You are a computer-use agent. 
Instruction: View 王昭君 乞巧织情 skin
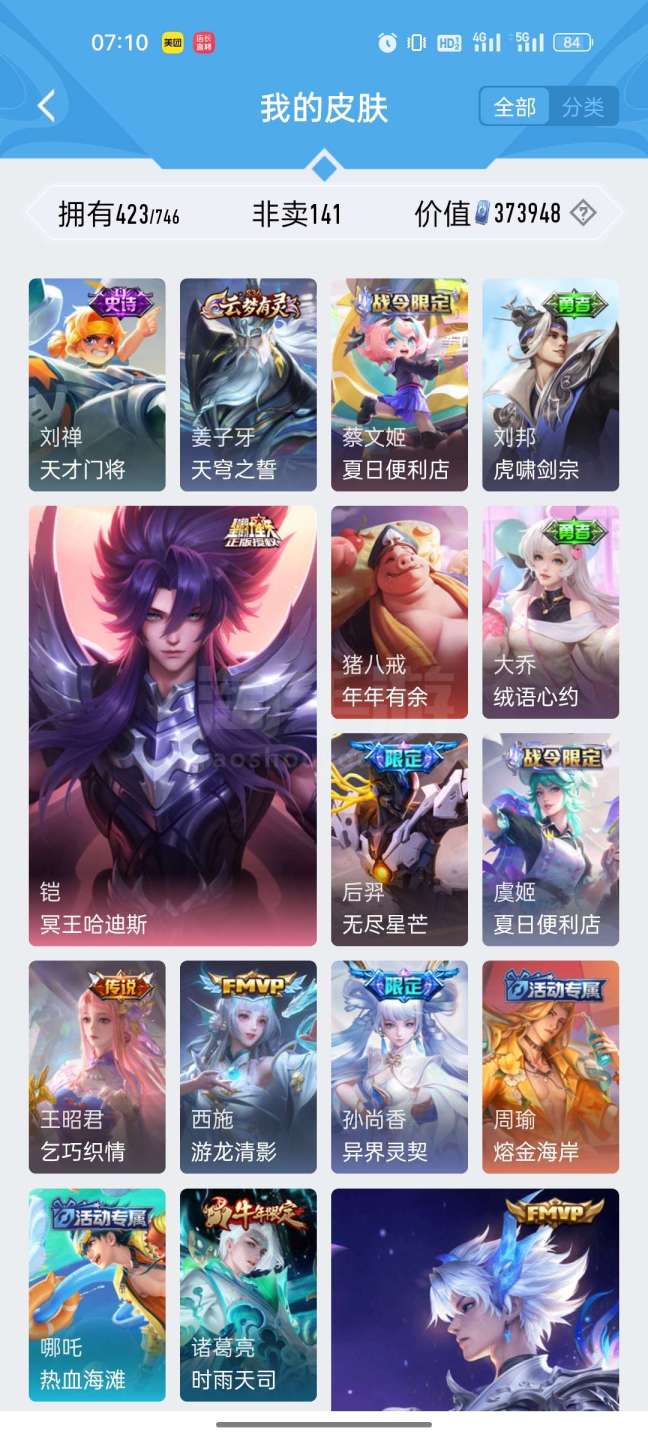[97, 1066]
